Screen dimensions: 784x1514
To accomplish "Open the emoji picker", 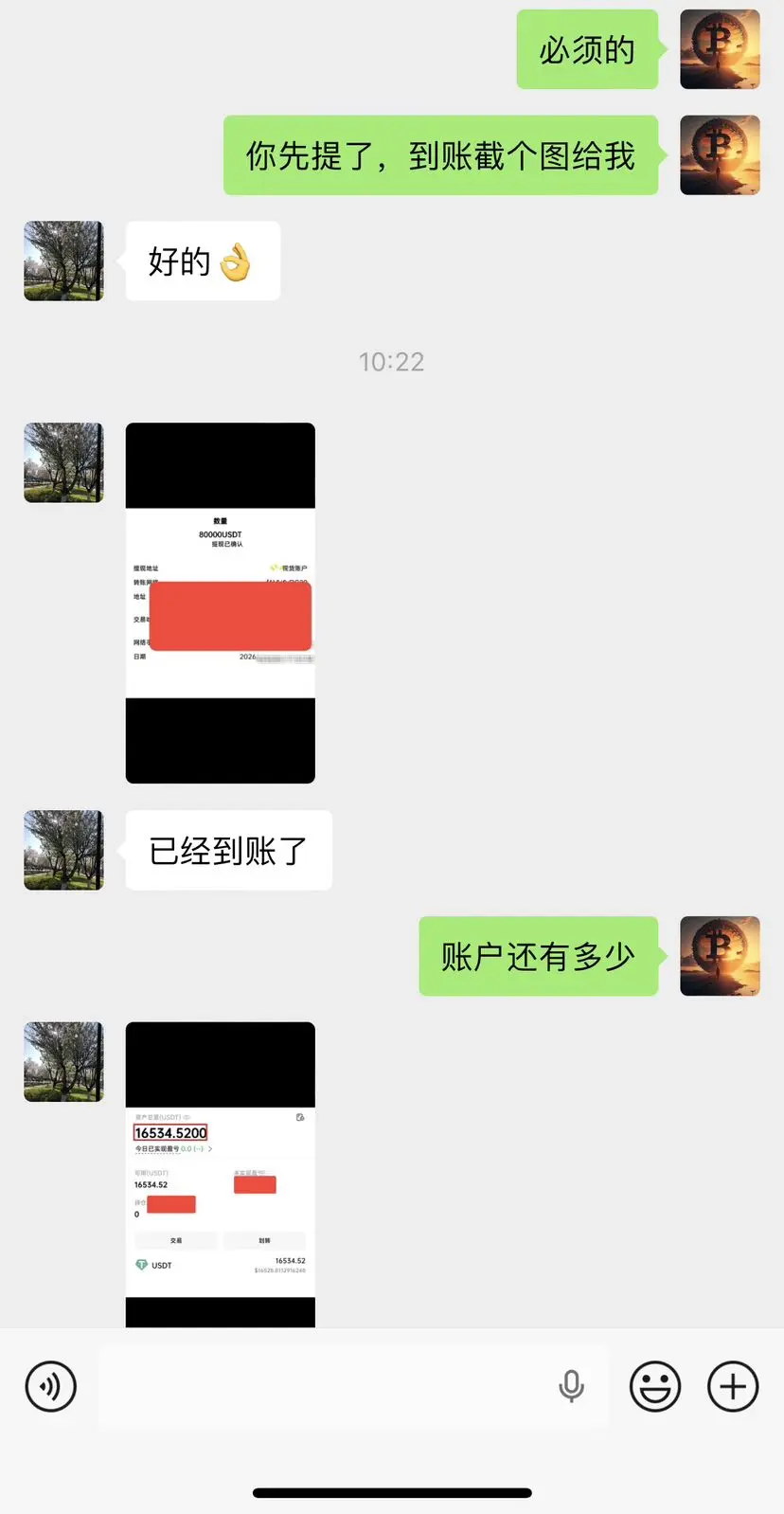I will coord(654,1386).
